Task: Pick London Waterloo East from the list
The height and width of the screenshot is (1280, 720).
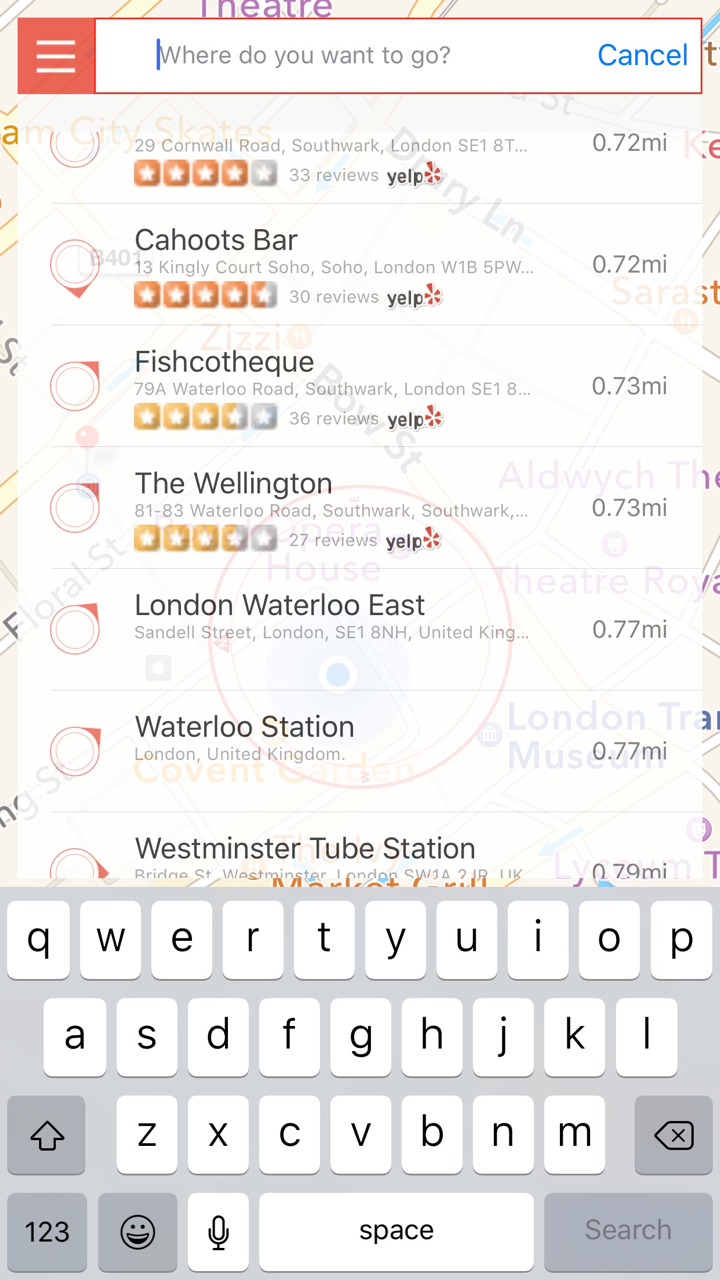Action: 280,604
